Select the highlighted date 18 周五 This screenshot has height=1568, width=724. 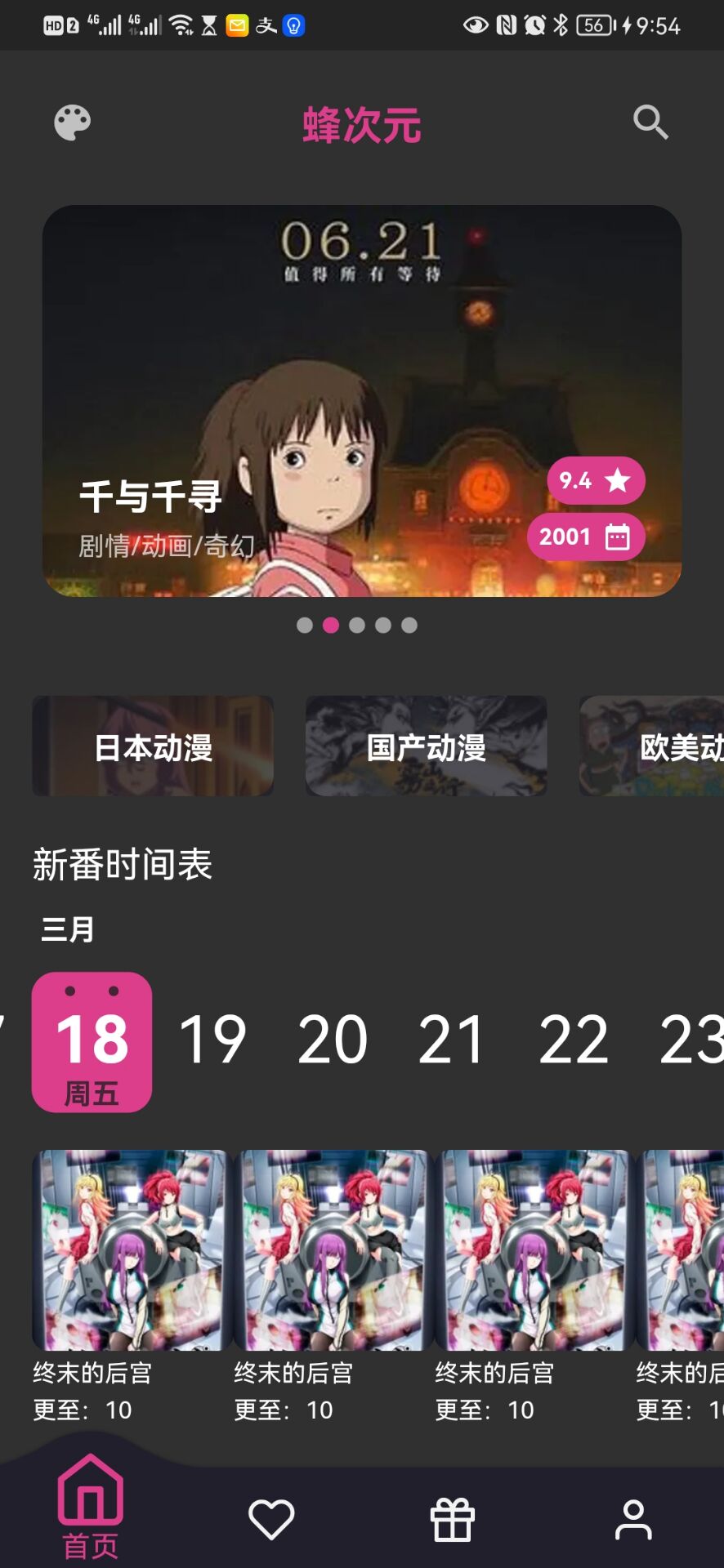click(x=92, y=1042)
